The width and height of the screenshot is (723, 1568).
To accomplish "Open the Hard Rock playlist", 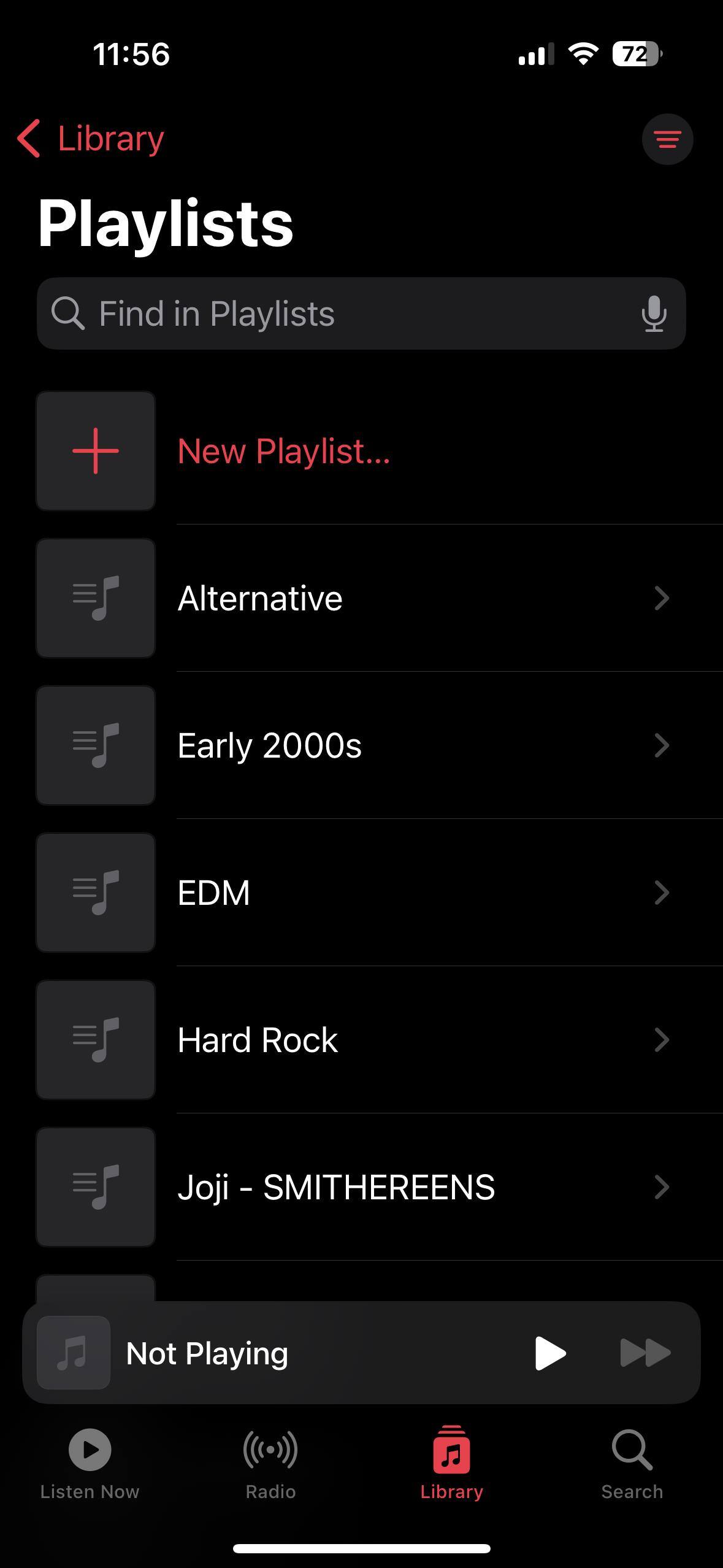I will [368, 1040].
